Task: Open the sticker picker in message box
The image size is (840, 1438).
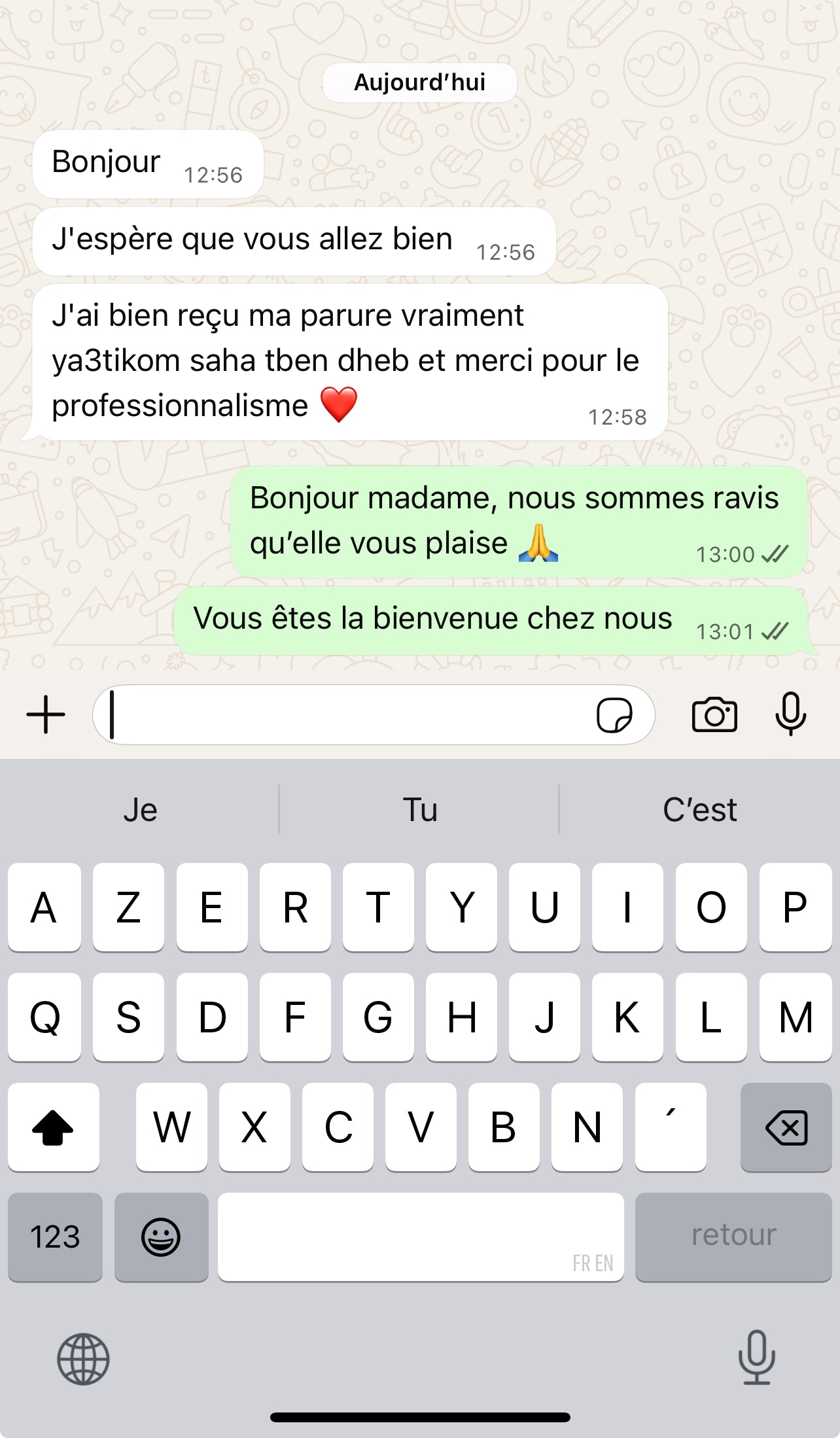Action: [x=614, y=714]
